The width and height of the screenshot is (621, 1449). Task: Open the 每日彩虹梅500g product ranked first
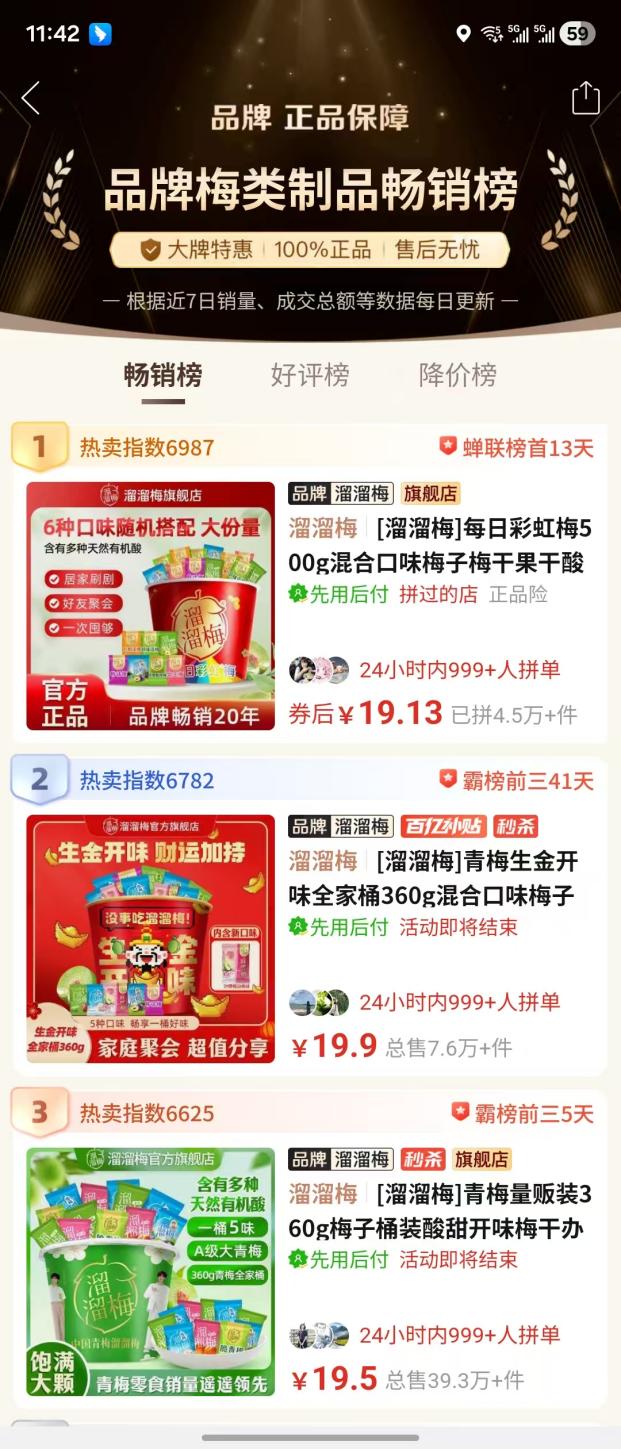click(x=440, y=545)
